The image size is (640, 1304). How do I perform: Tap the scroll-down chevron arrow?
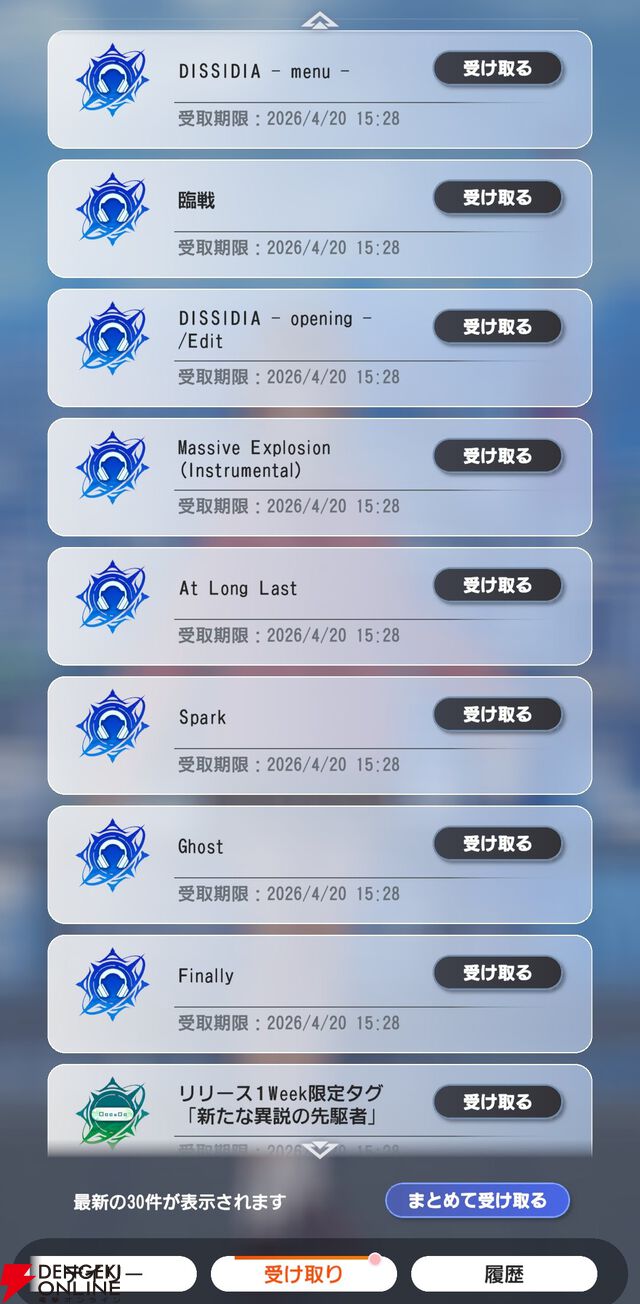click(x=319, y=1150)
